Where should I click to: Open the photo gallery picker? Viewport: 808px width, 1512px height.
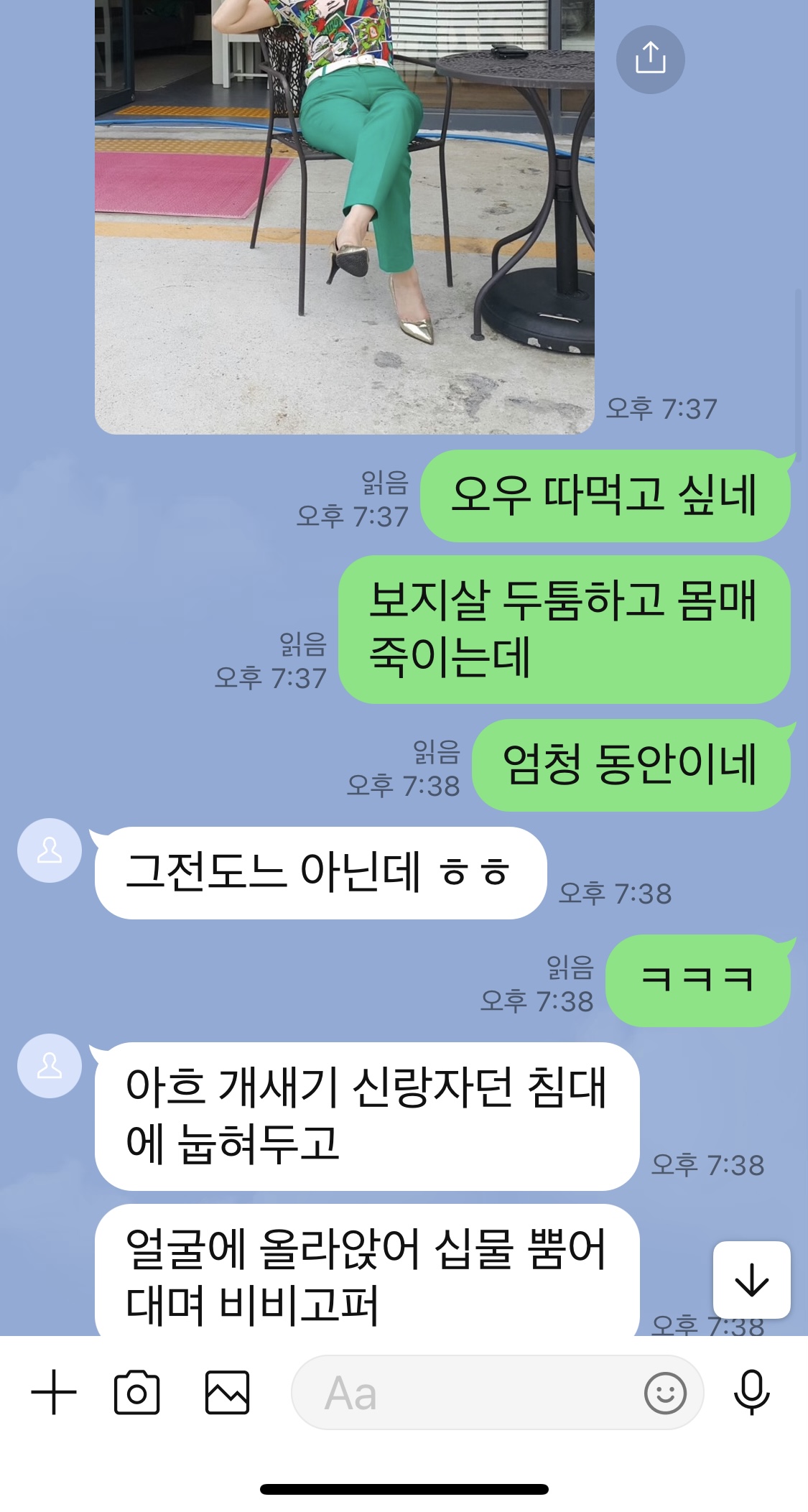(x=227, y=1392)
